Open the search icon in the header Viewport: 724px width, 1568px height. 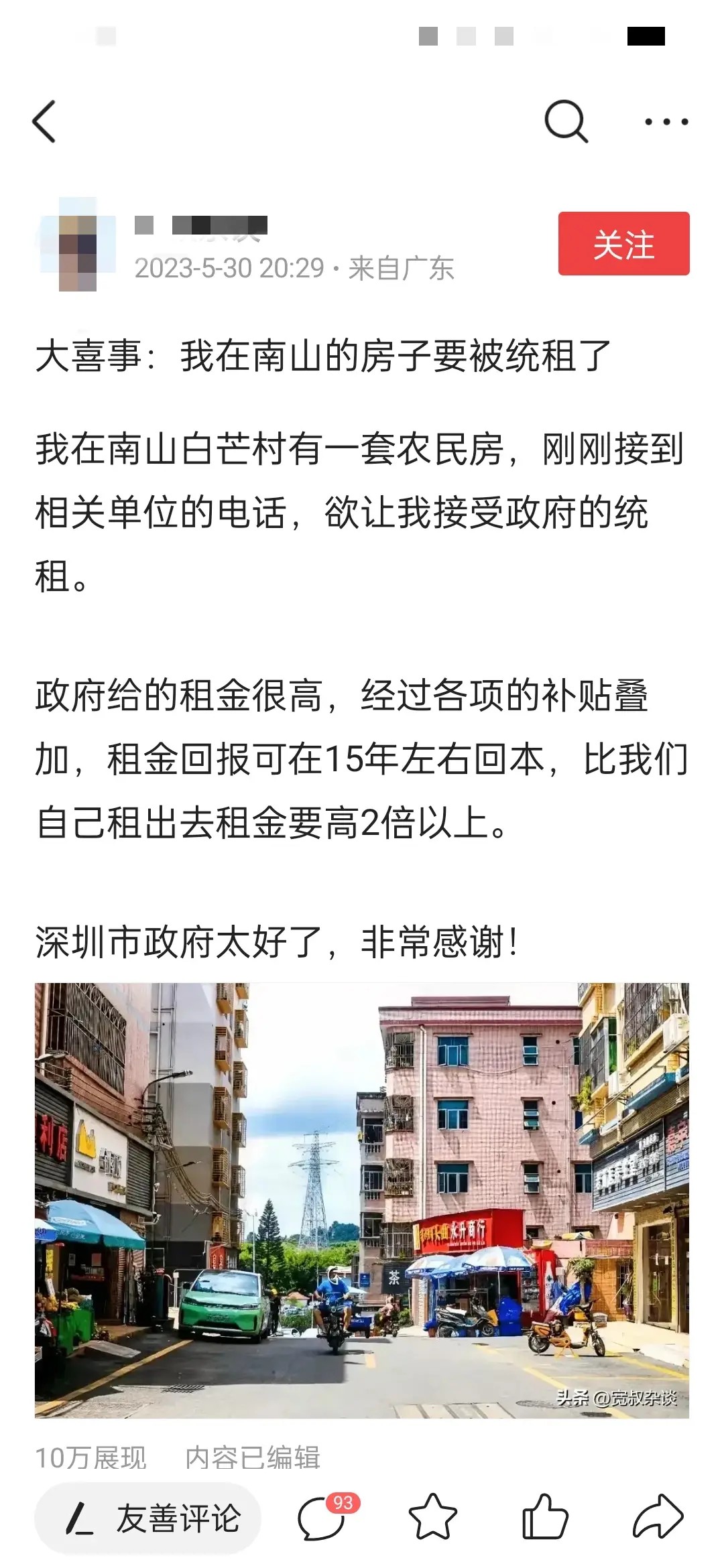click(x=566, y=122)
